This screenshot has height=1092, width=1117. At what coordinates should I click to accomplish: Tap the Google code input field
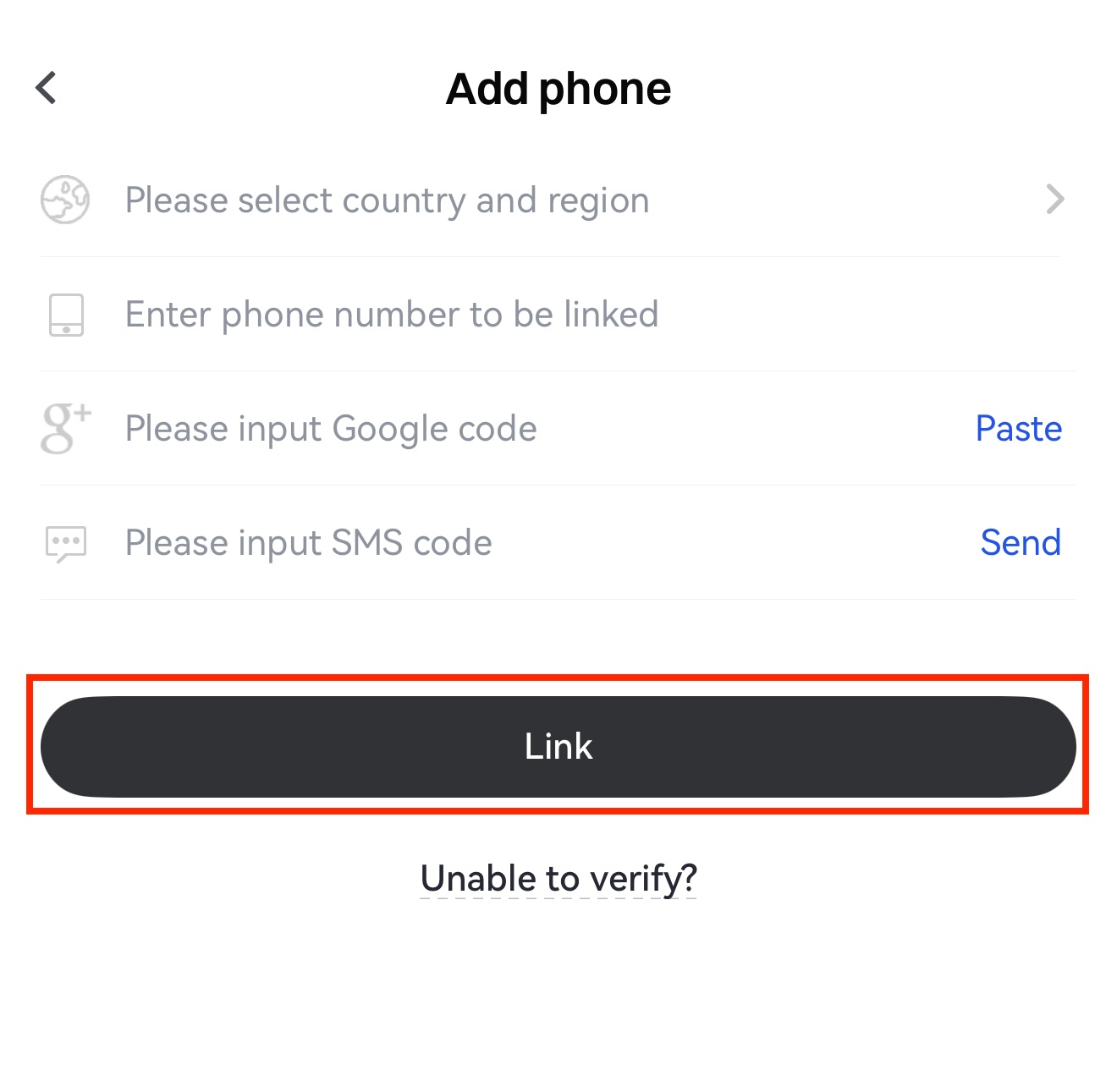click(508, 429)
